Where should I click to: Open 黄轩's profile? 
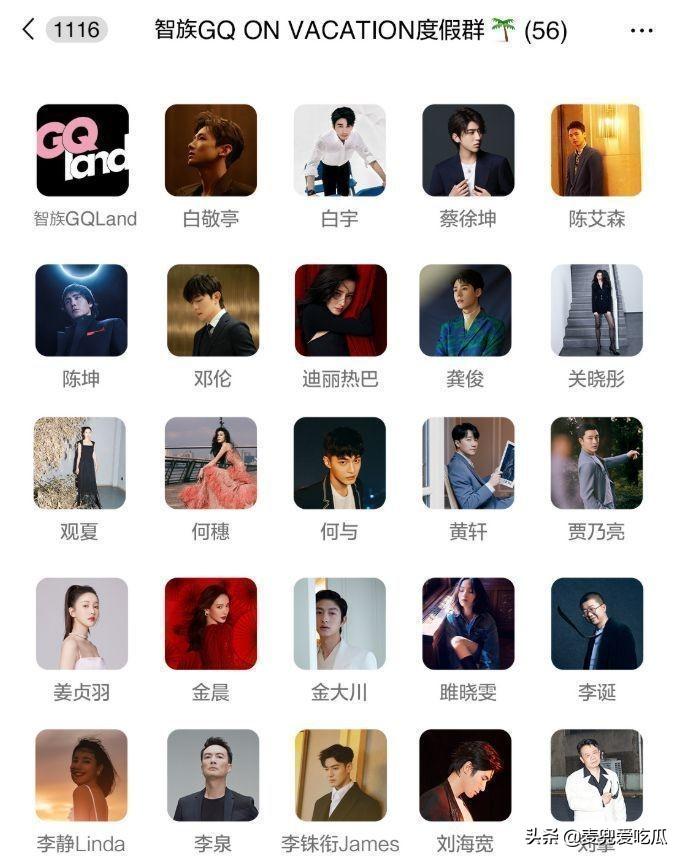468,463
